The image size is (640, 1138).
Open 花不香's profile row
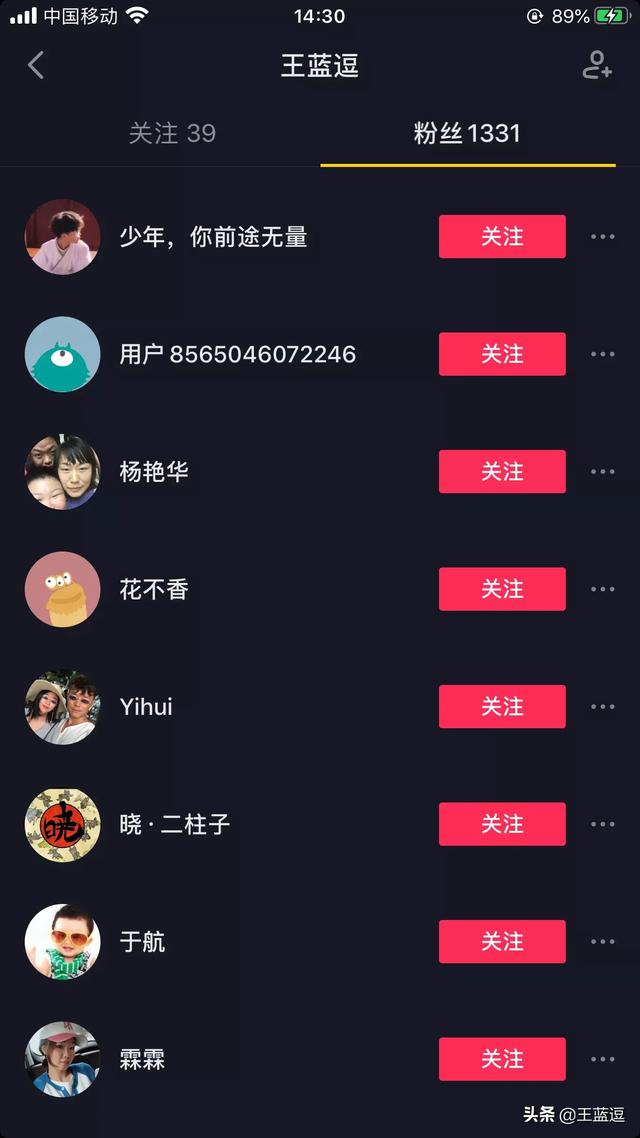(154, 589)
